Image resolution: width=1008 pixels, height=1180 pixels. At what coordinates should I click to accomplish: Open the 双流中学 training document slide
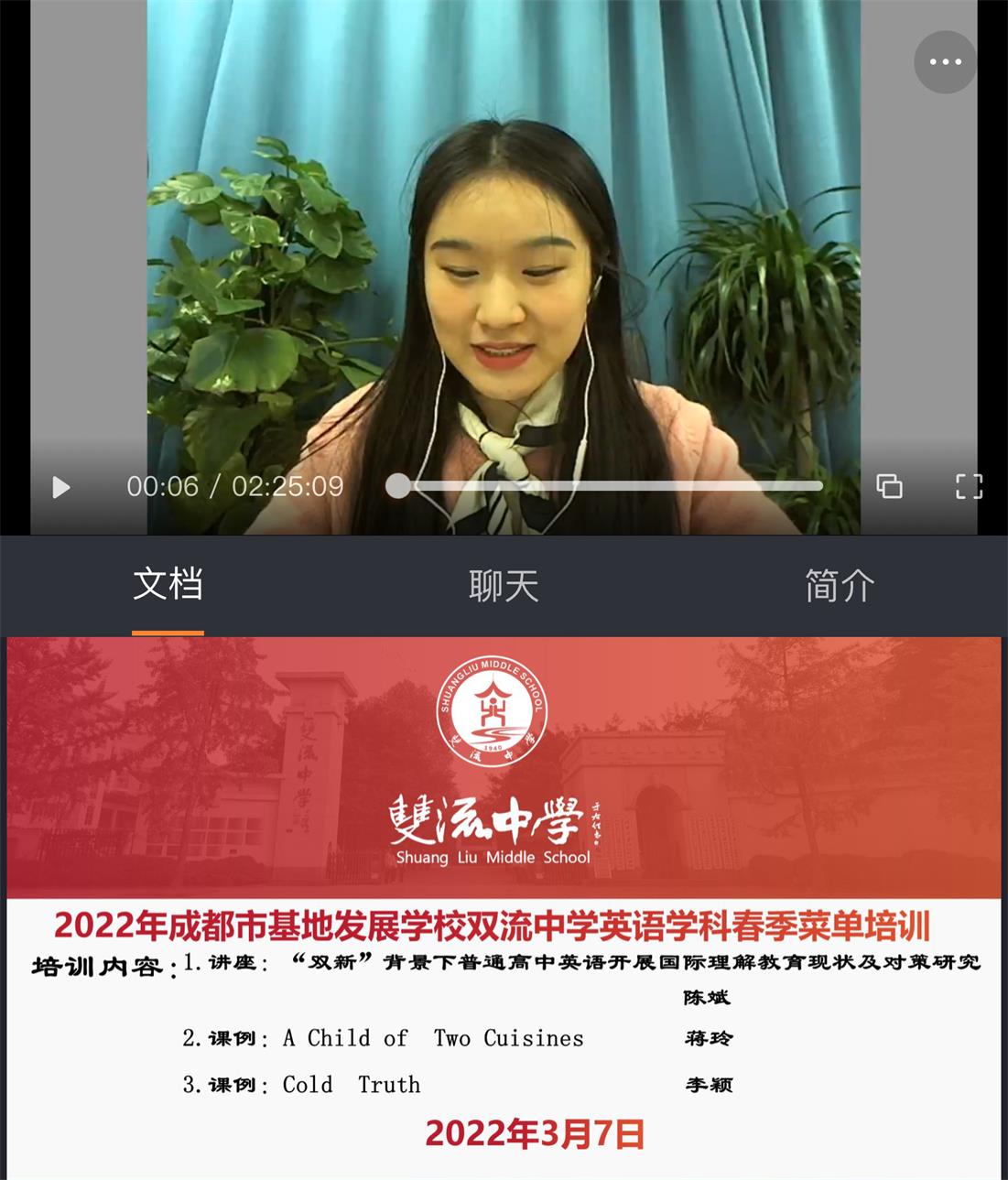[504, 906]
